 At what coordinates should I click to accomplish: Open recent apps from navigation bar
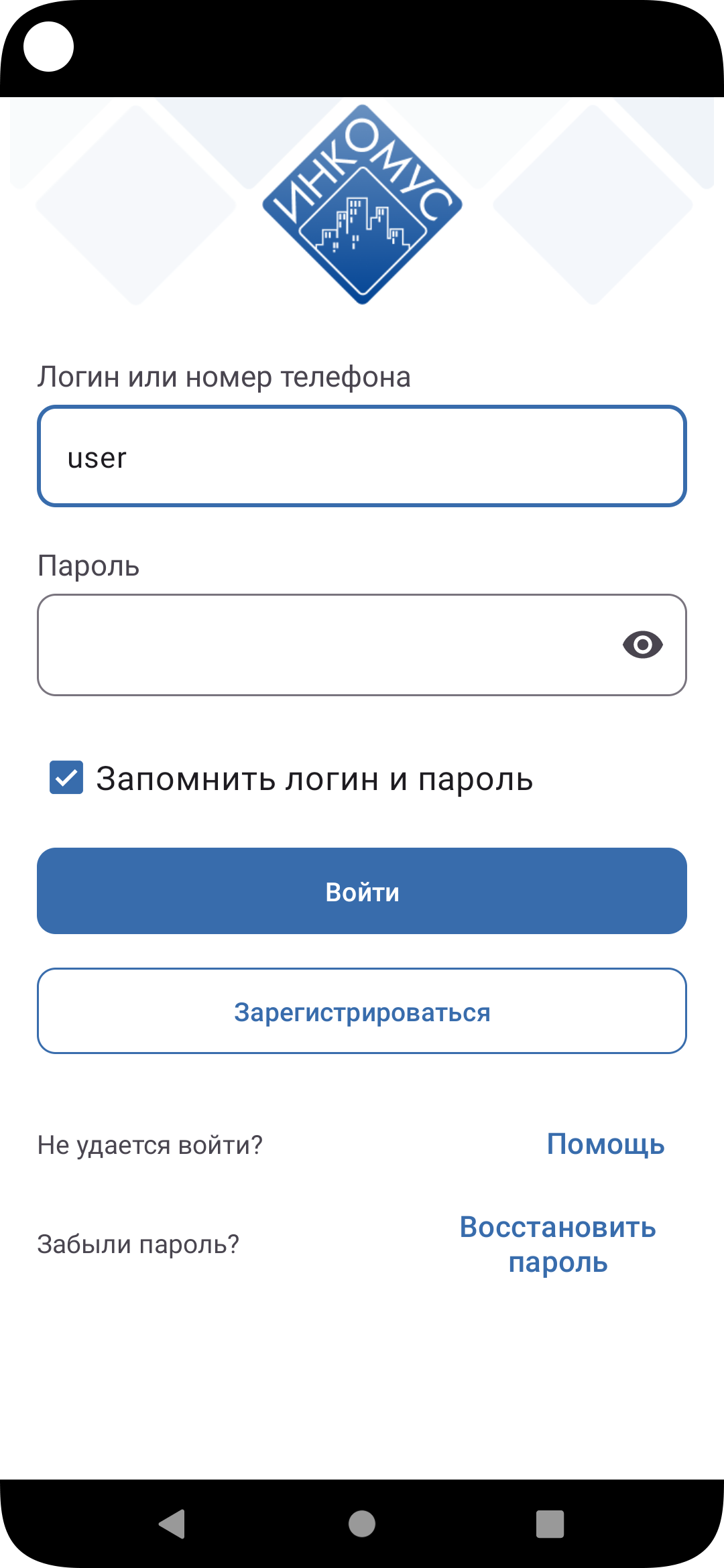[x=550, y=1524]
